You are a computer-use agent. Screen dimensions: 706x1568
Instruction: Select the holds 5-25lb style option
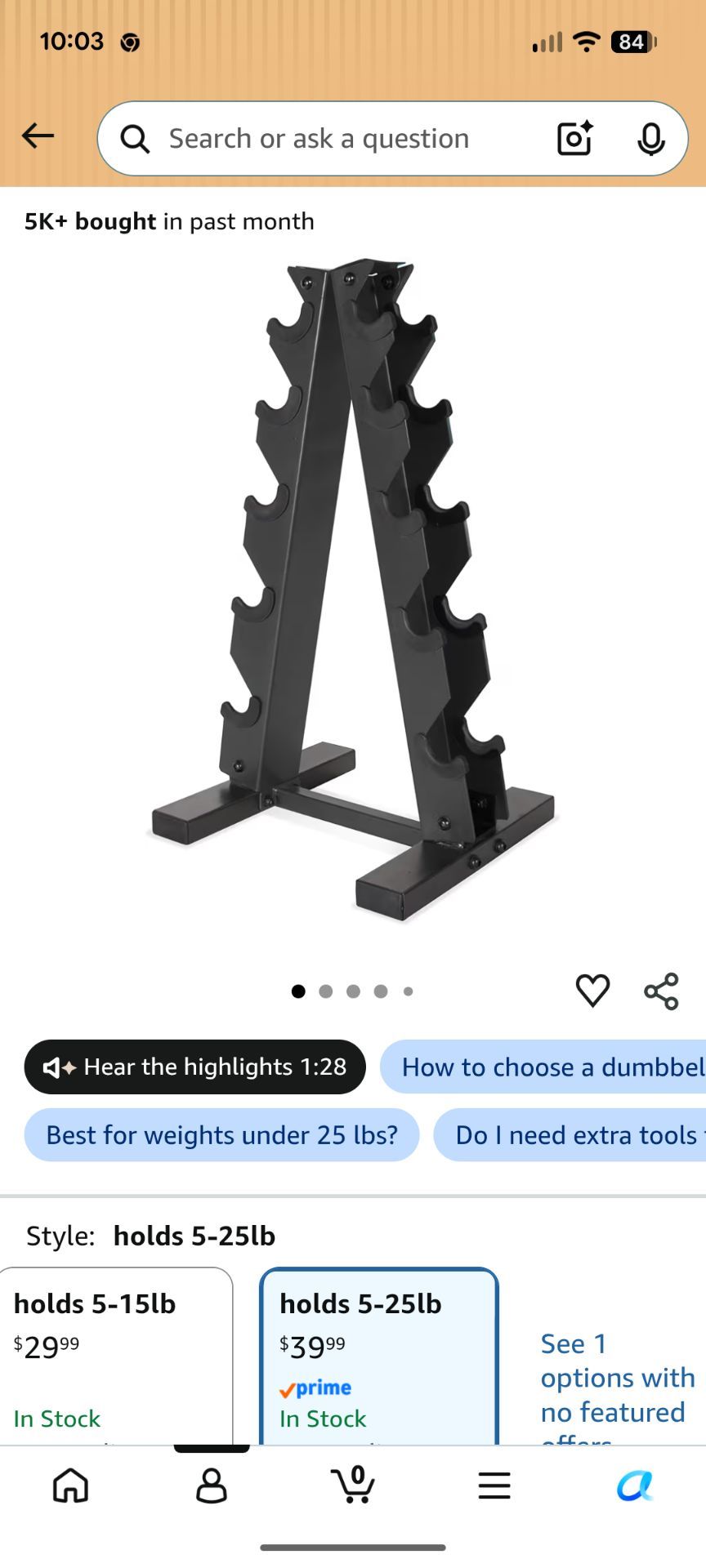point(378,1356)
